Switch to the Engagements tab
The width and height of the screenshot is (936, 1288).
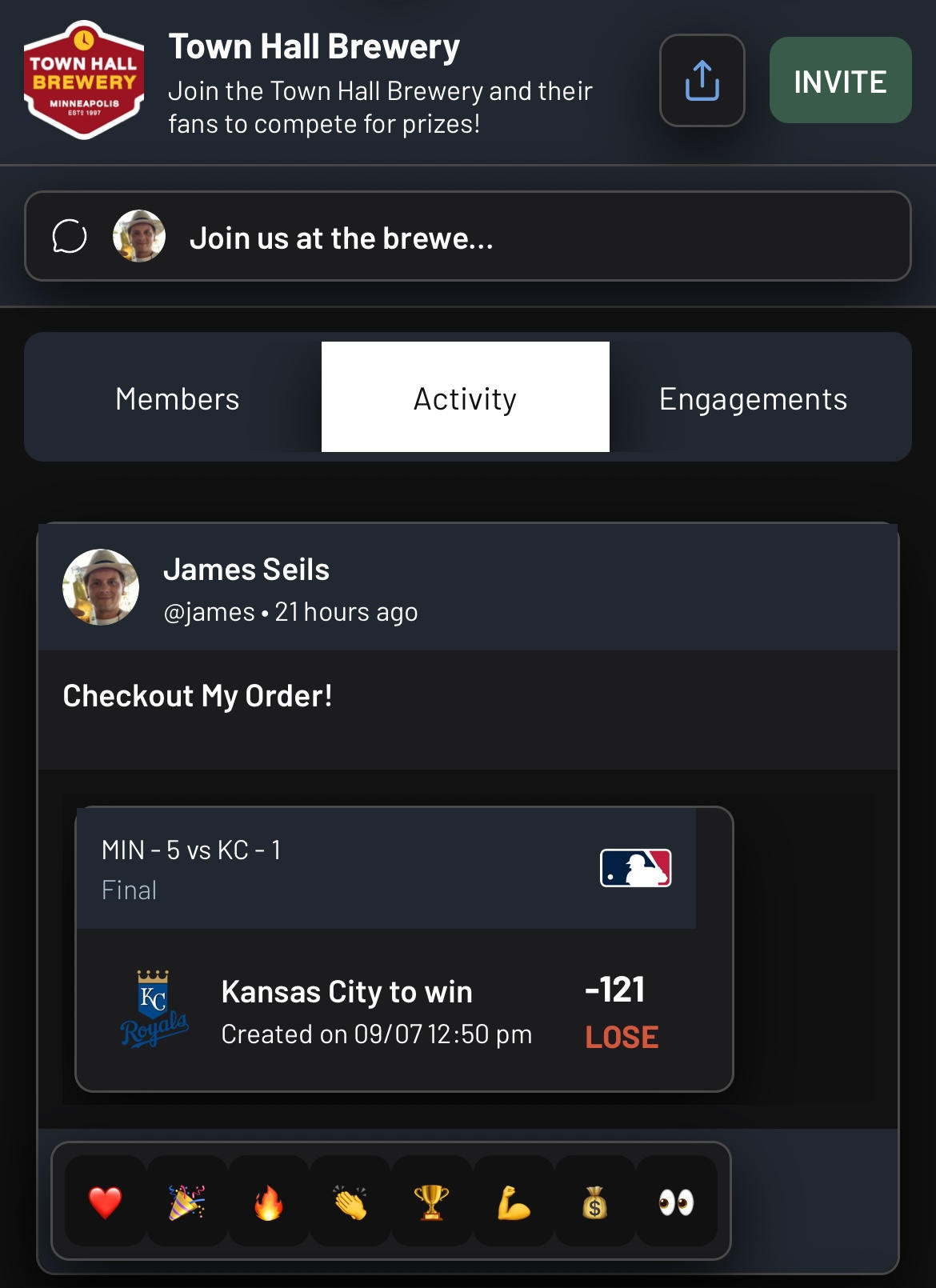coord(753,398)
